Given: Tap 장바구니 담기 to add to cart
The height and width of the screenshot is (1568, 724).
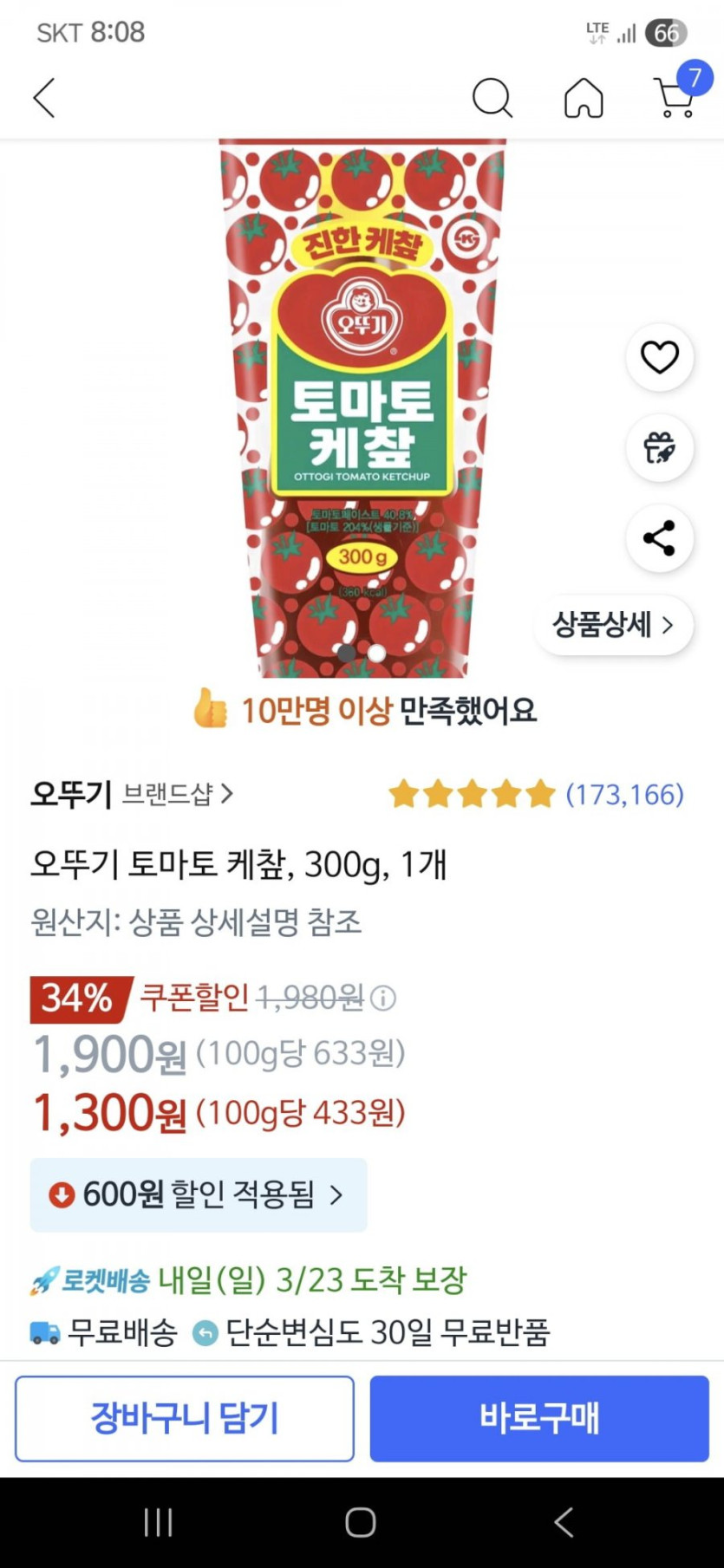Looking at the screenshot, I should click(185, 1419).
